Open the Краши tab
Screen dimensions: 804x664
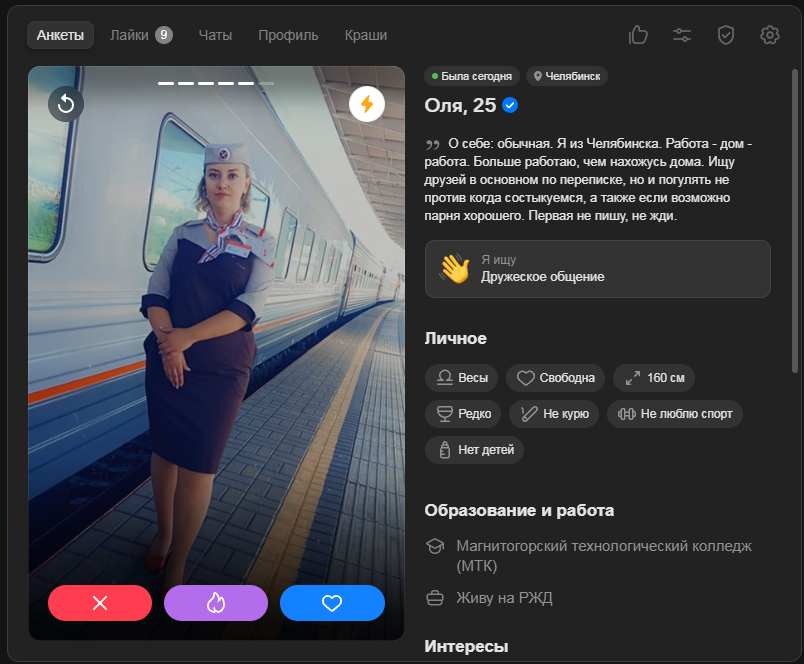click(x=366, y=35)
